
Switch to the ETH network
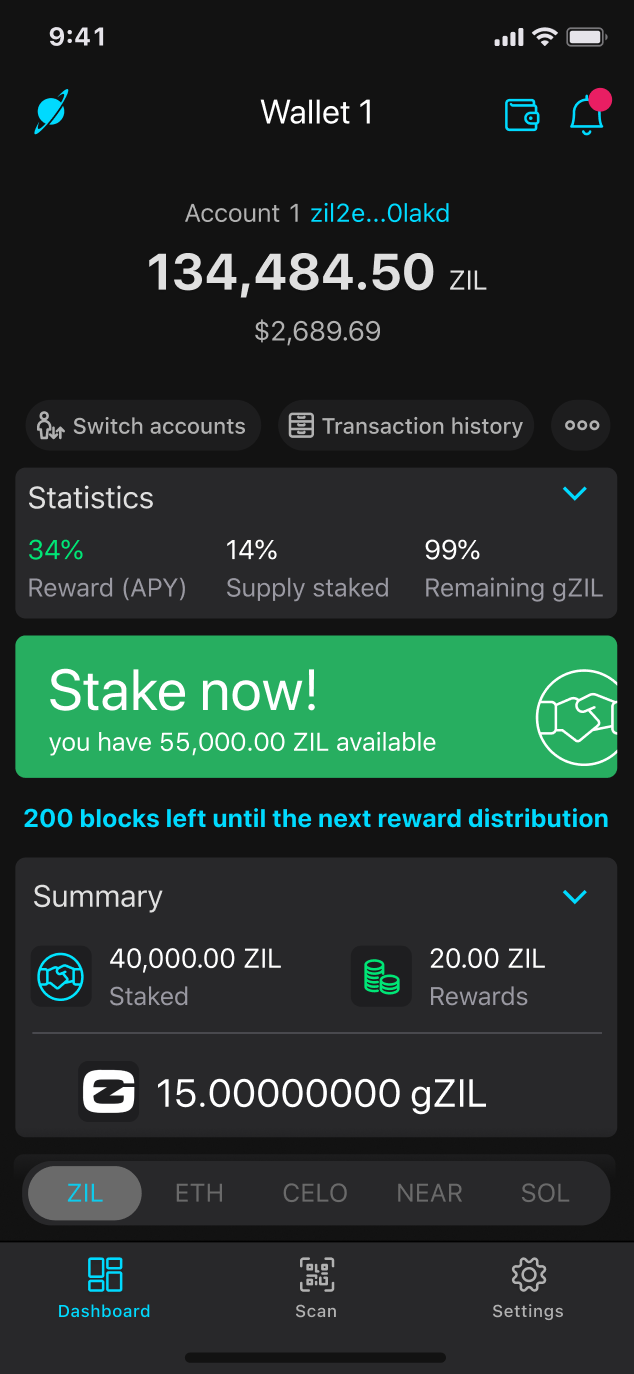199,1193
